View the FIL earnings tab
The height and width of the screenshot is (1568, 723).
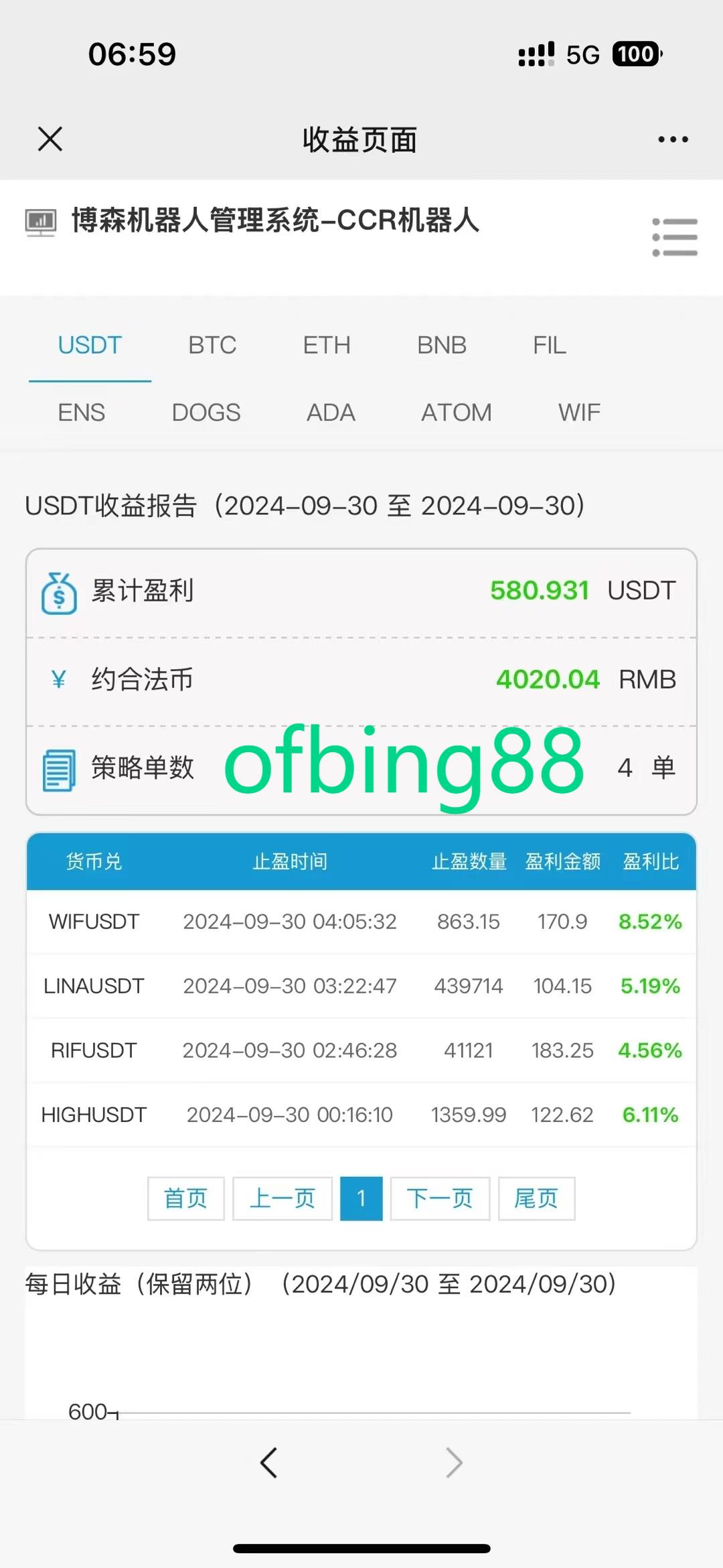[550, 346]
